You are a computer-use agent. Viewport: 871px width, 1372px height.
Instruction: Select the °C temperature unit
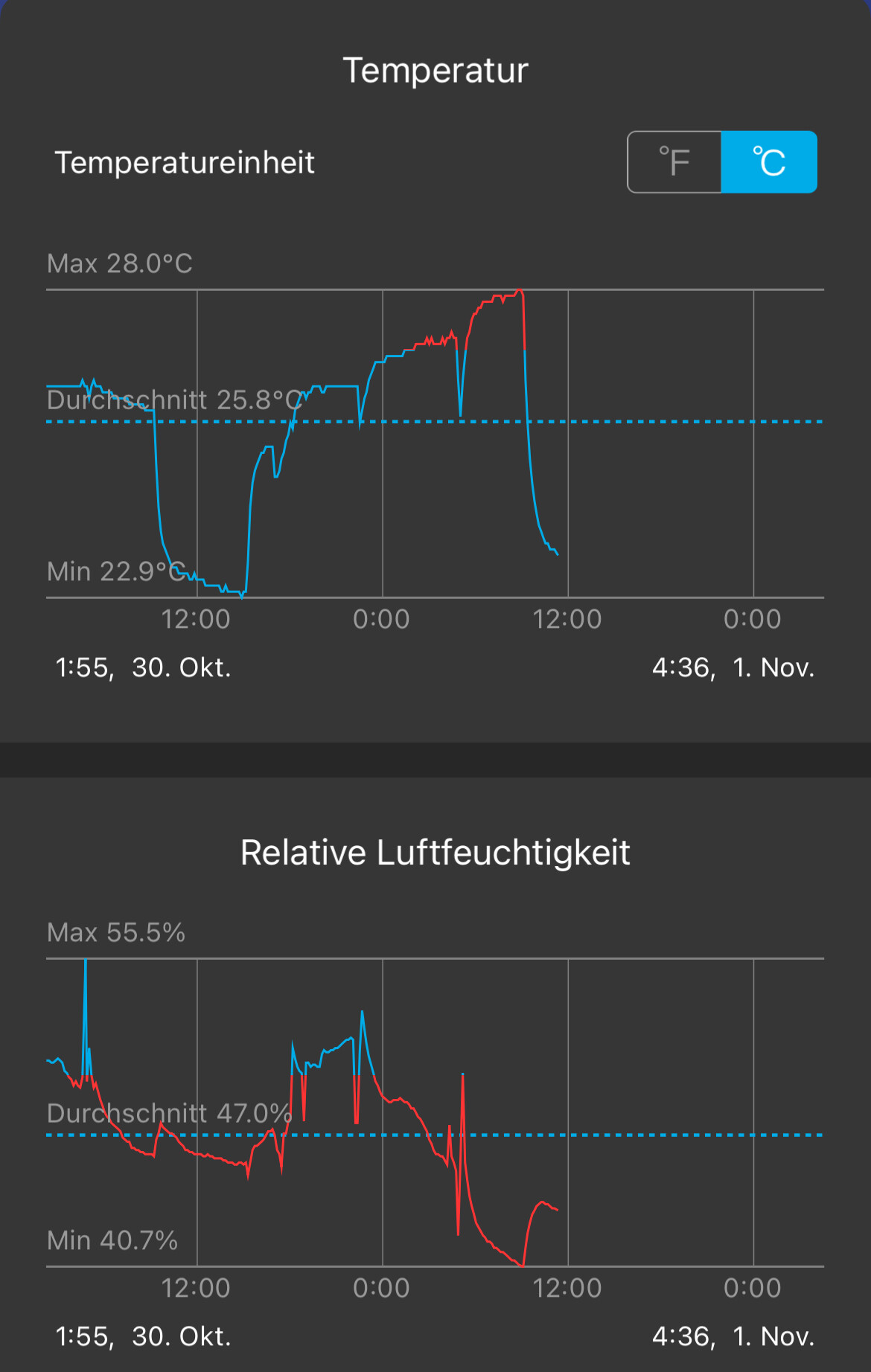[768, 162]
